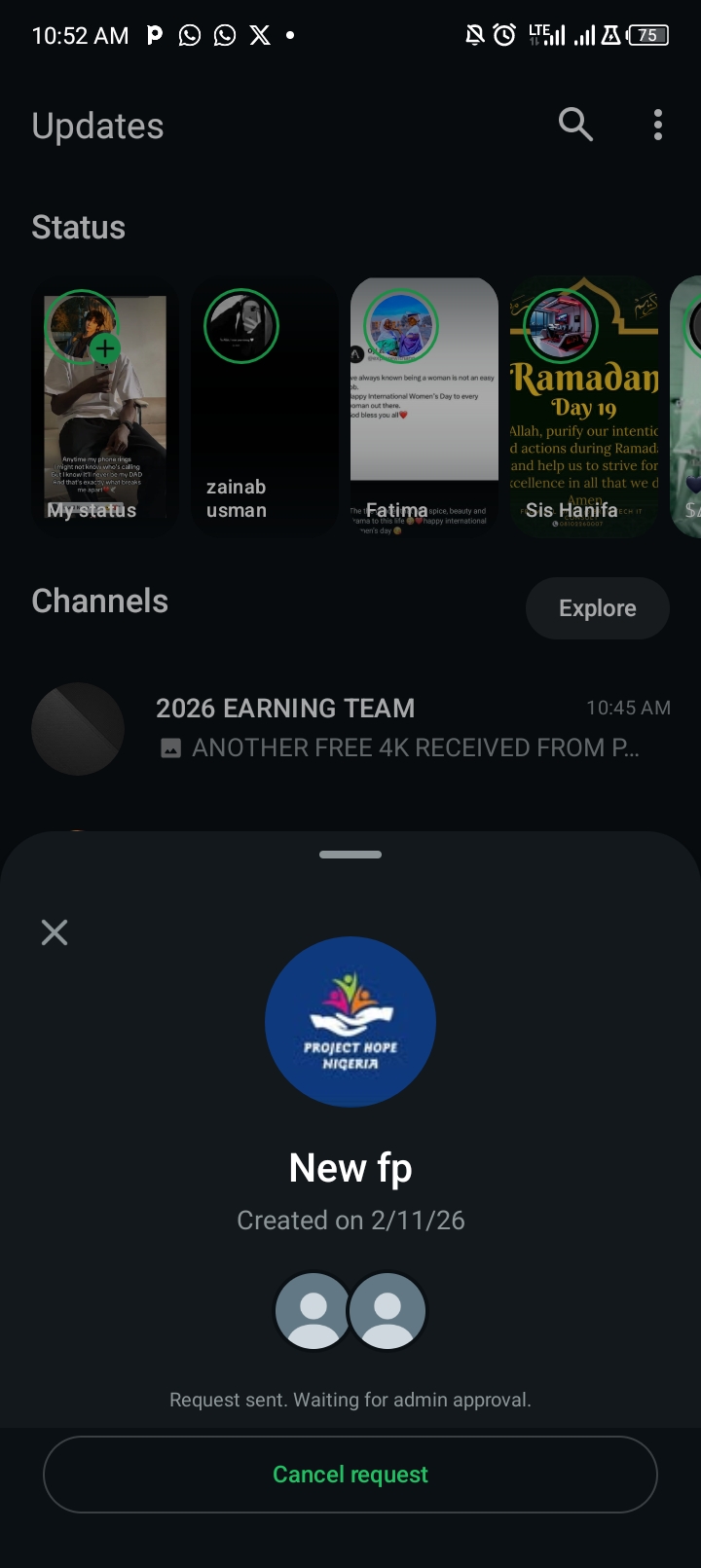The width and height of the screenshot is (701, 1568).
Task: Open Fatima's status update
Action: click(424, 407)
